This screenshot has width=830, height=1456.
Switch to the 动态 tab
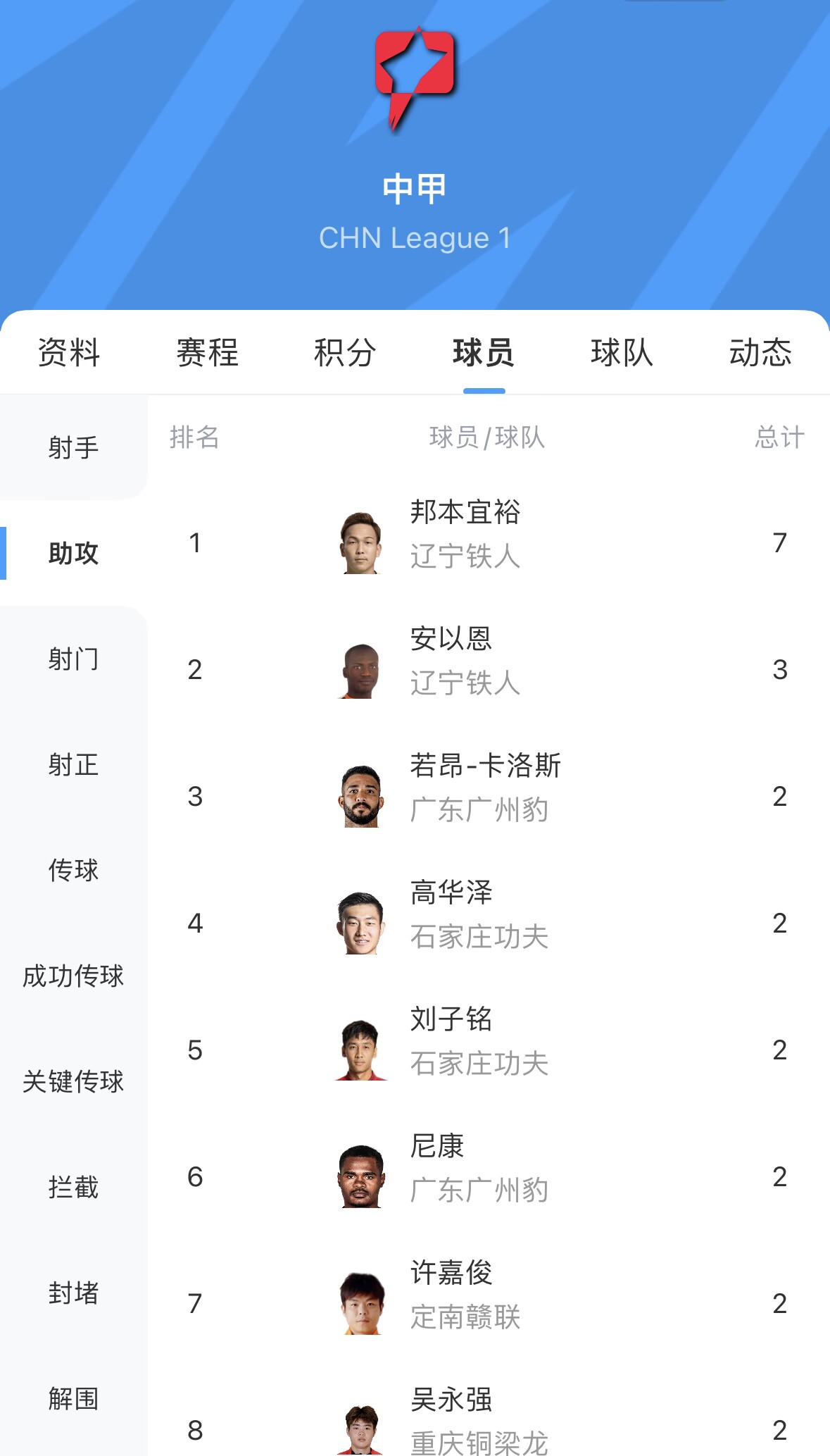point(760,352)
